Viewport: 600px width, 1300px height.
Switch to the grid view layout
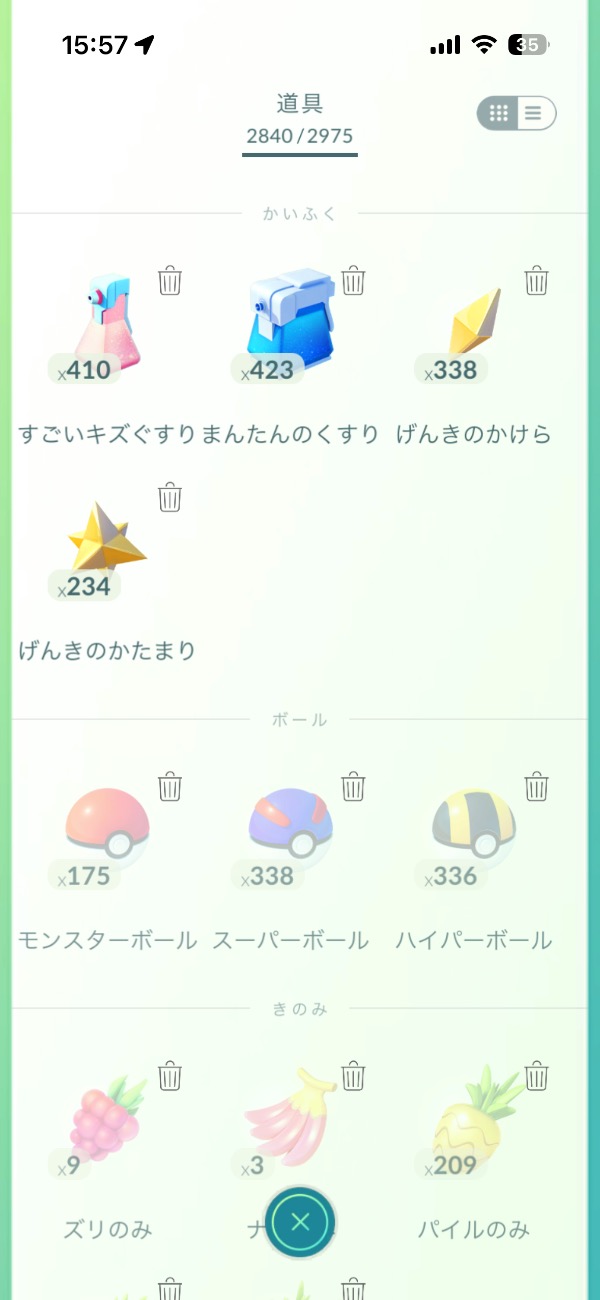point(499,113)
